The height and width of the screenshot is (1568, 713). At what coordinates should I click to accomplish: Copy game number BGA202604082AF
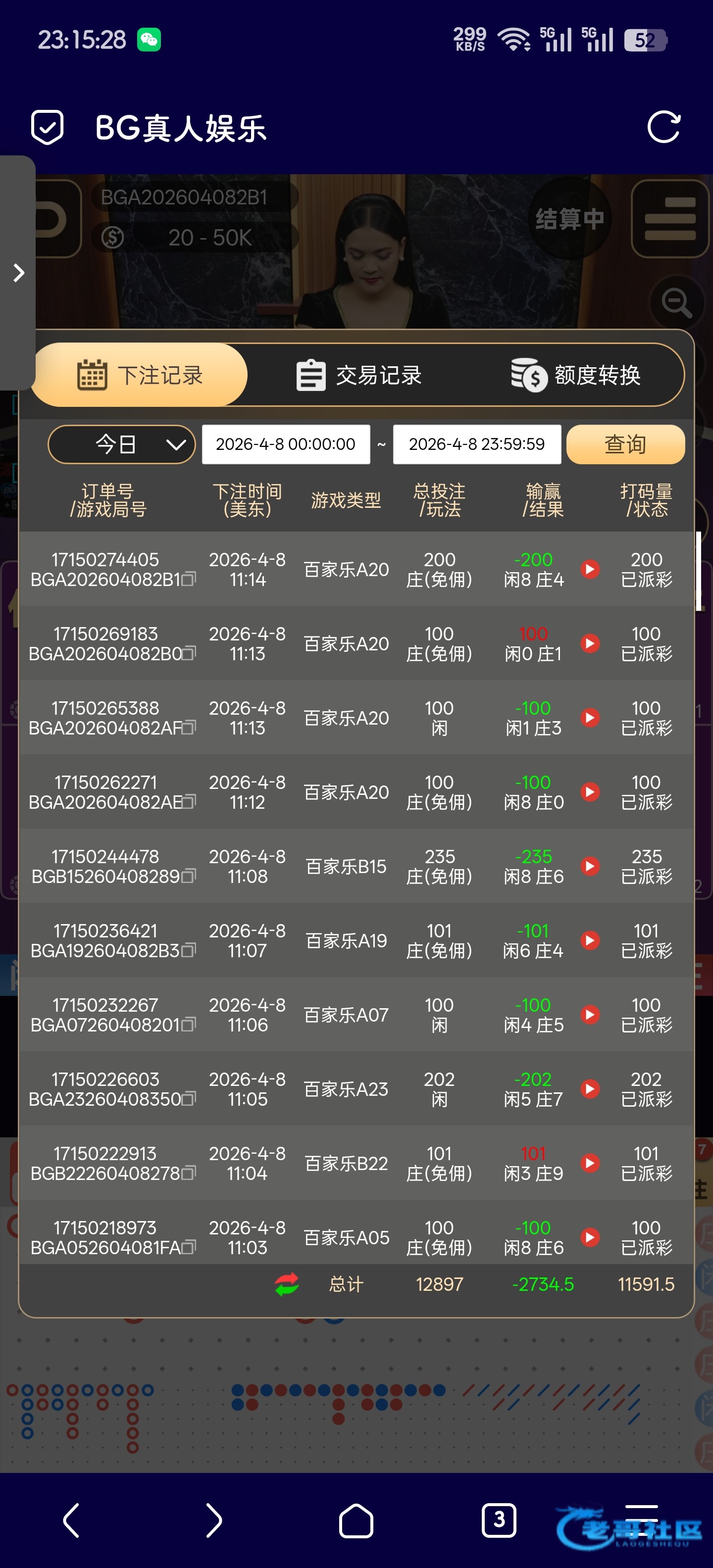coord(189,728)
